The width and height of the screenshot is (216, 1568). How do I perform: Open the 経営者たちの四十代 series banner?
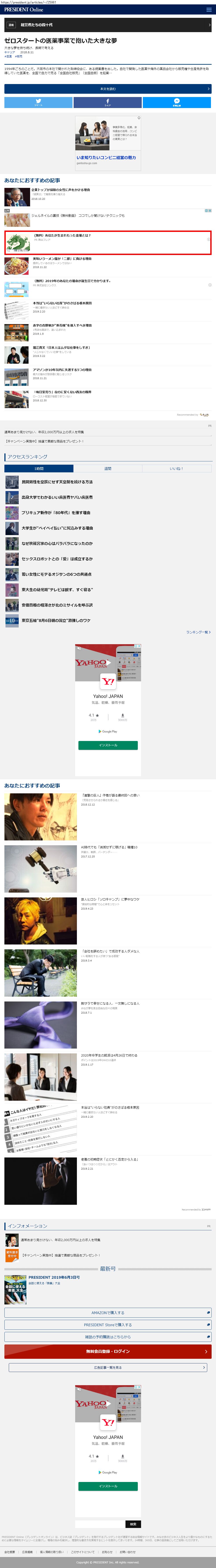pyautogui.click(x=108, y=25)
